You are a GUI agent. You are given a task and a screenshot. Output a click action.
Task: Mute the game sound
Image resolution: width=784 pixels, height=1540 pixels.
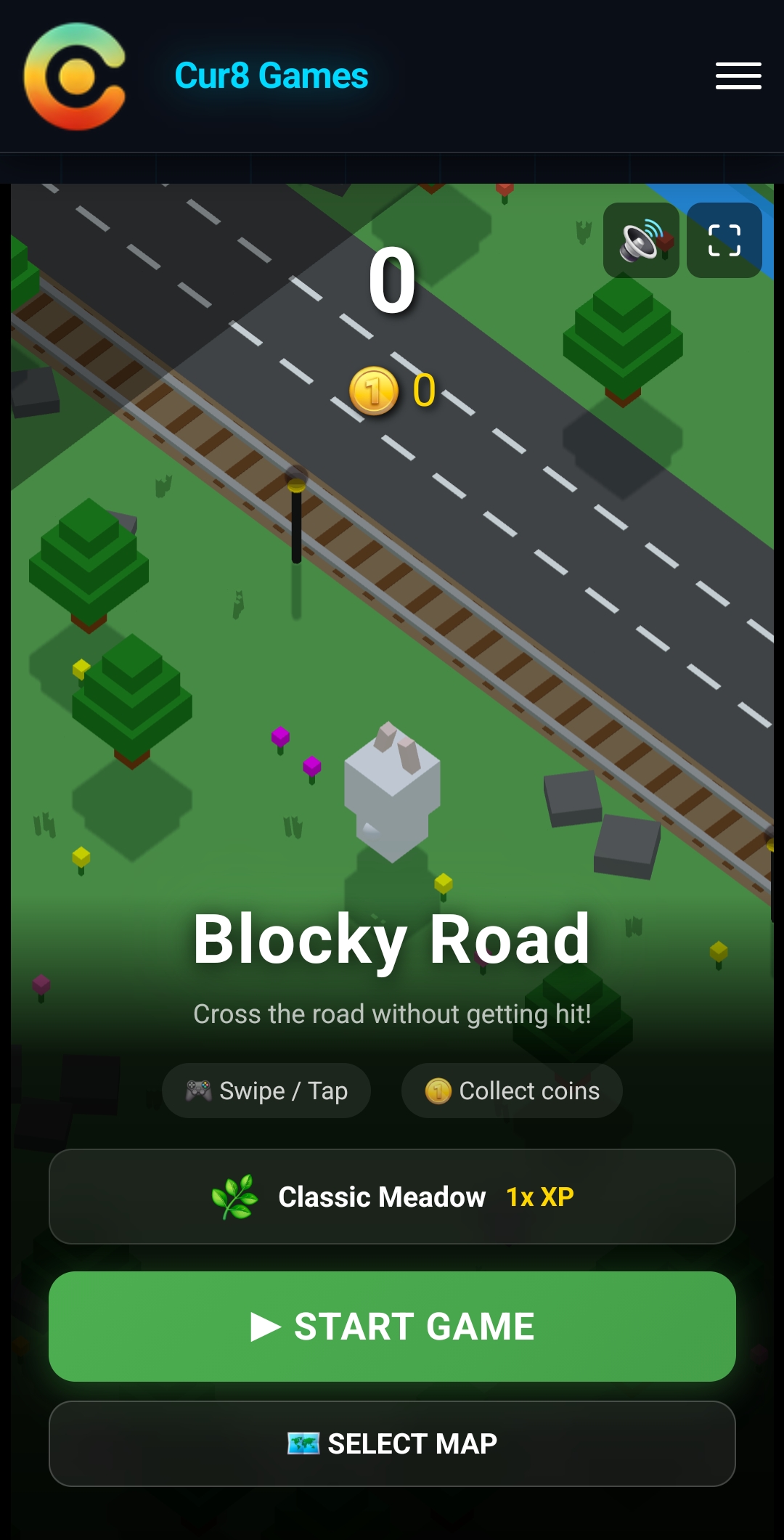(x=641, y=240)
